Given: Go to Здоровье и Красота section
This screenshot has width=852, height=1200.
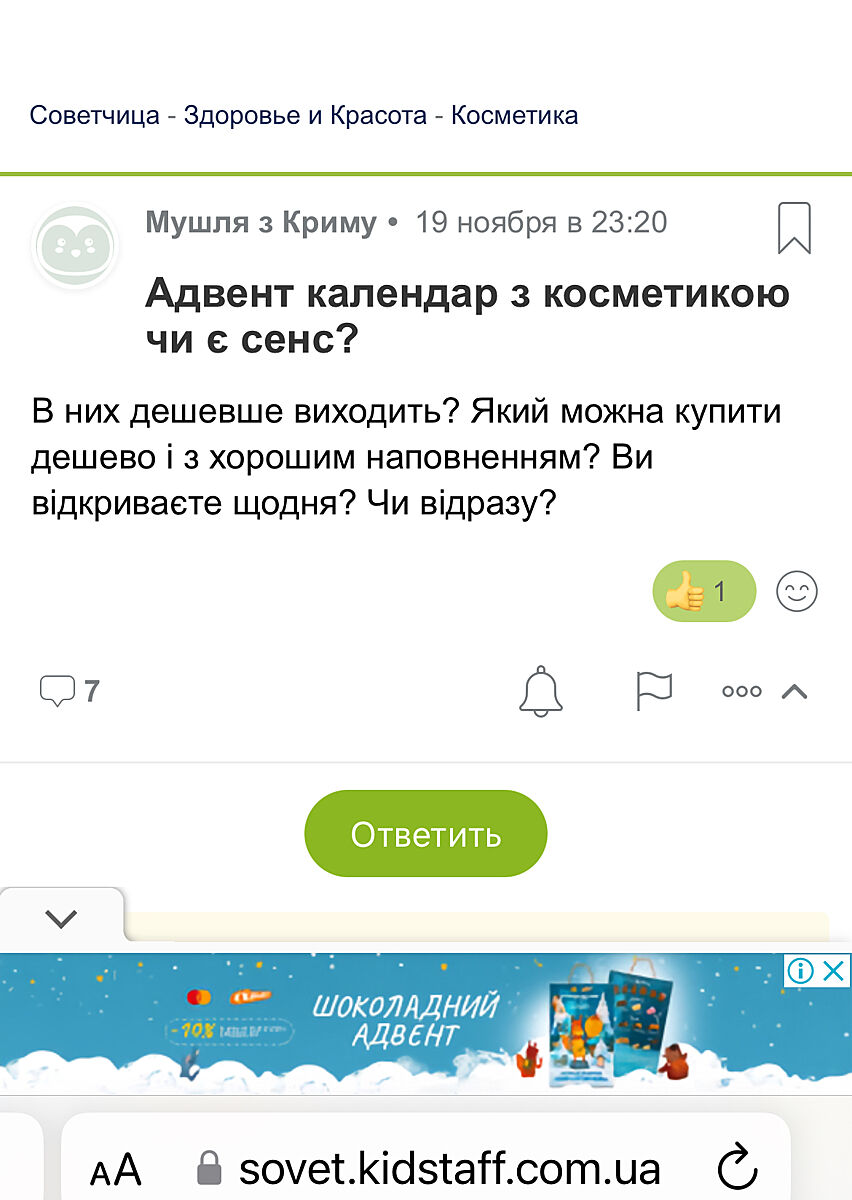Looking at the screenshot, I should click(x=305, y=115).
